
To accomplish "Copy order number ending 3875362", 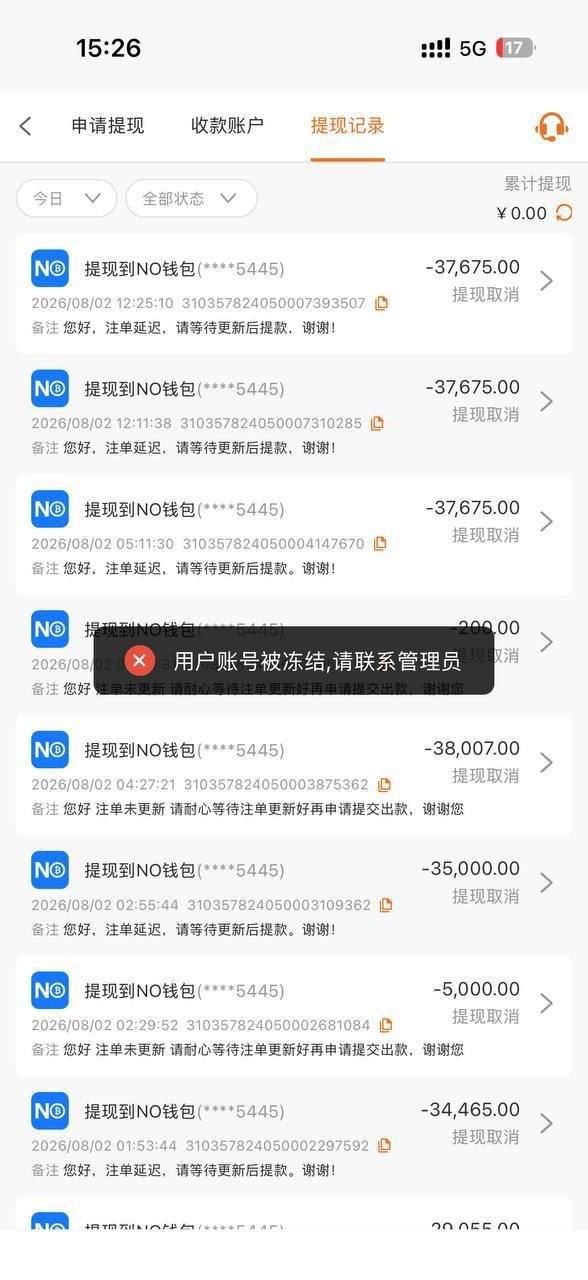I will coord(384,785).
